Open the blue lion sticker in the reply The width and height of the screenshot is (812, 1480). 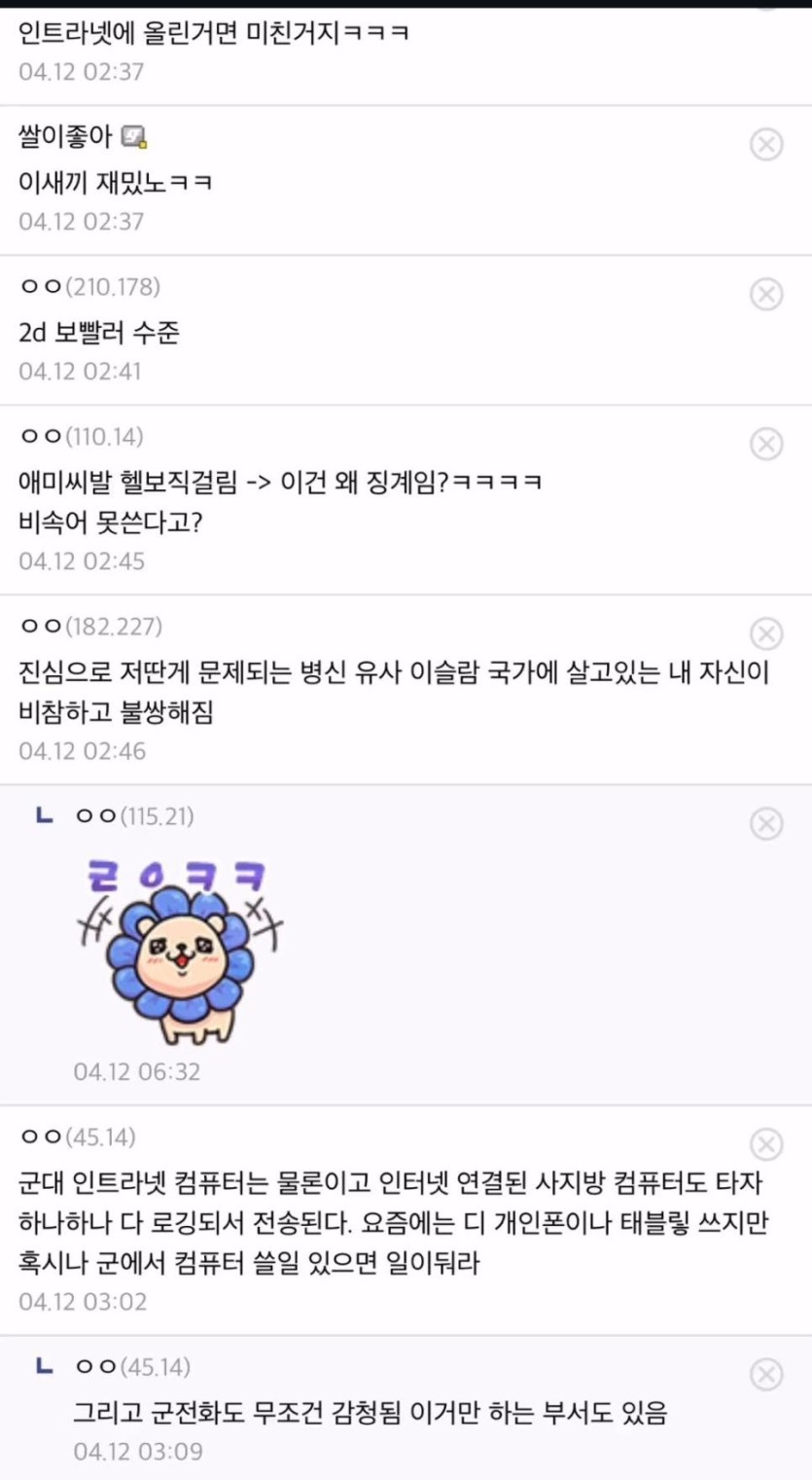click(x=180, y=949)
